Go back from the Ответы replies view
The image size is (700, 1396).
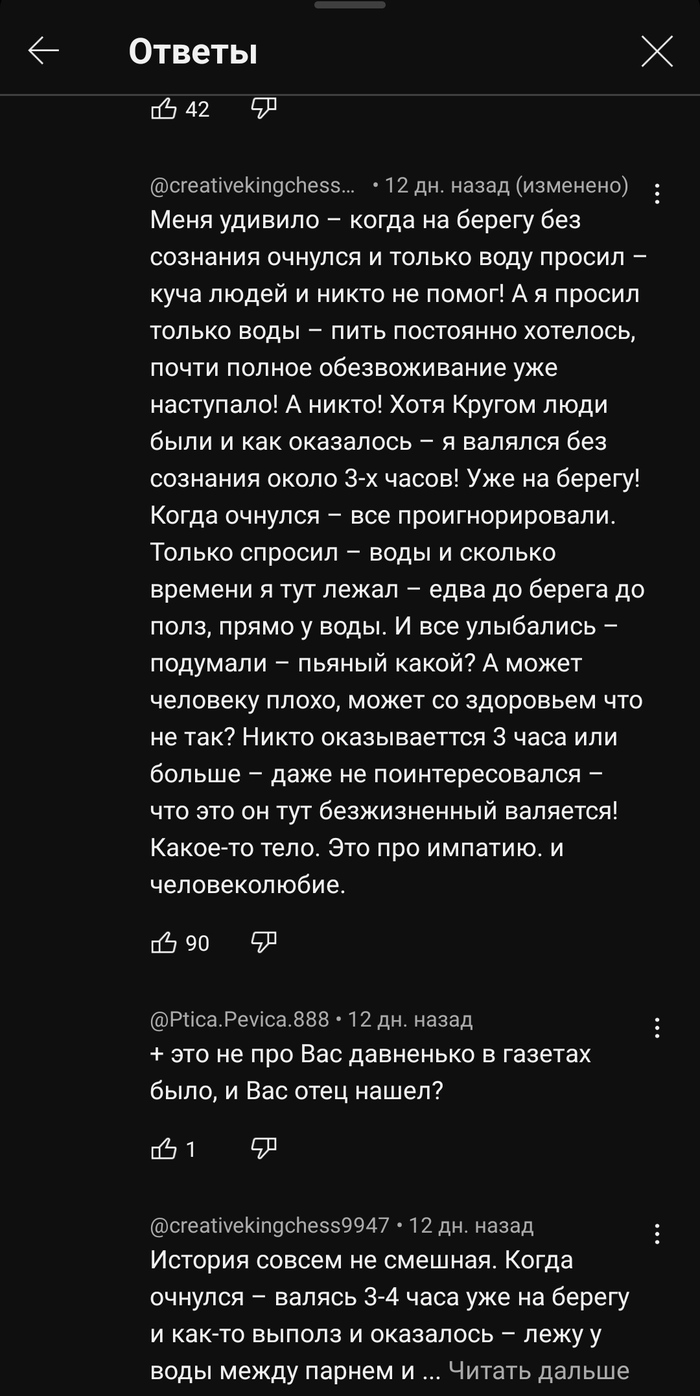click(43, 51)
